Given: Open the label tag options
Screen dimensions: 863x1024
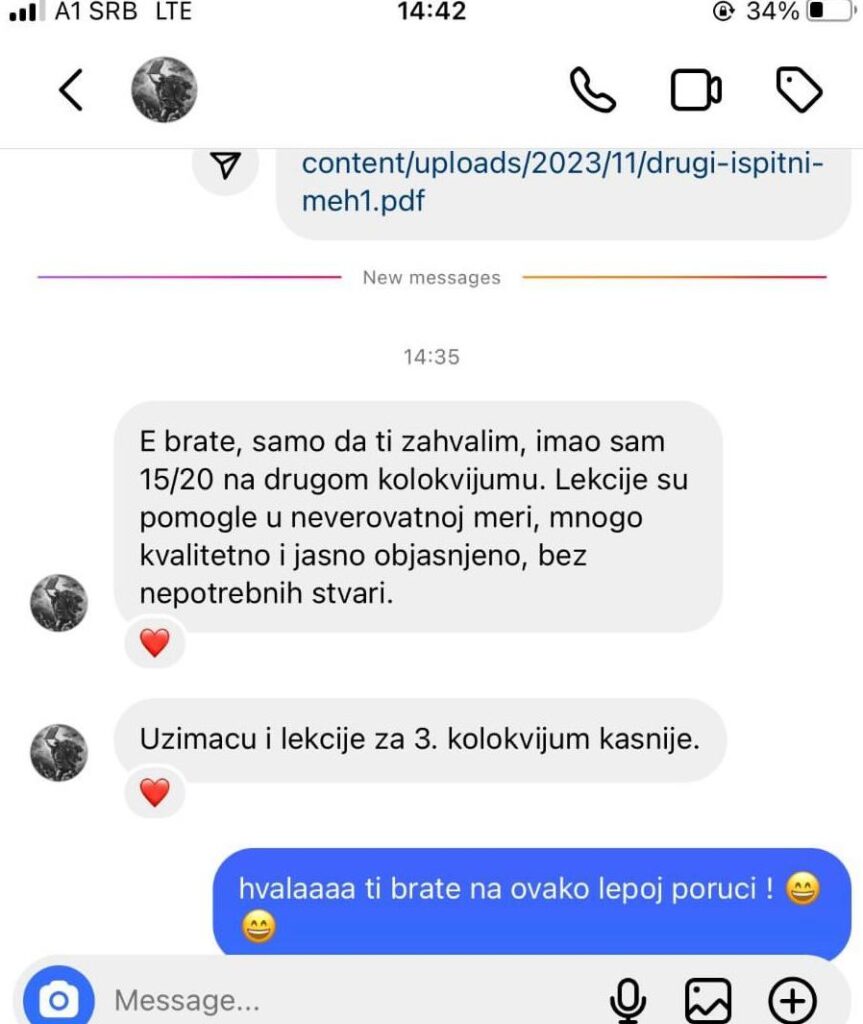Looking at the screenshot, I should pyautogui.click(x=799, y=91).
